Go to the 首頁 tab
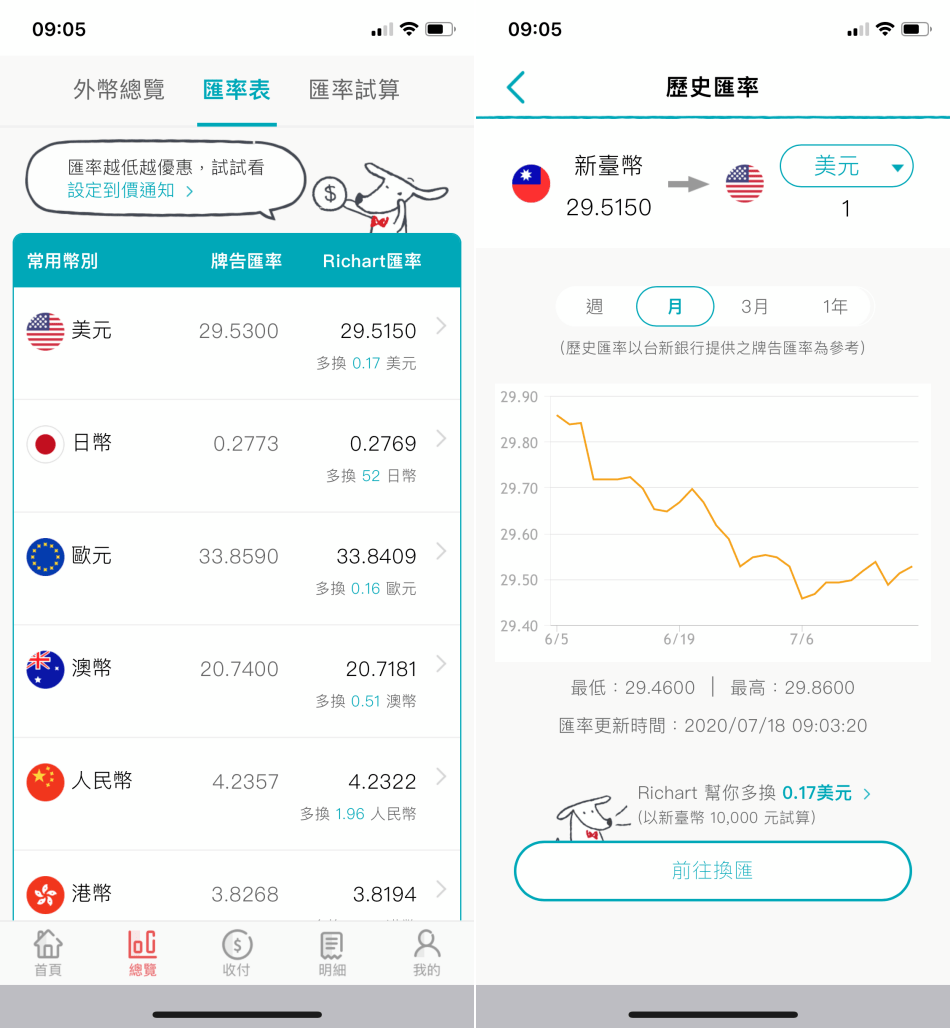The width and height of the screenshot is (950, 1028). 47,952
